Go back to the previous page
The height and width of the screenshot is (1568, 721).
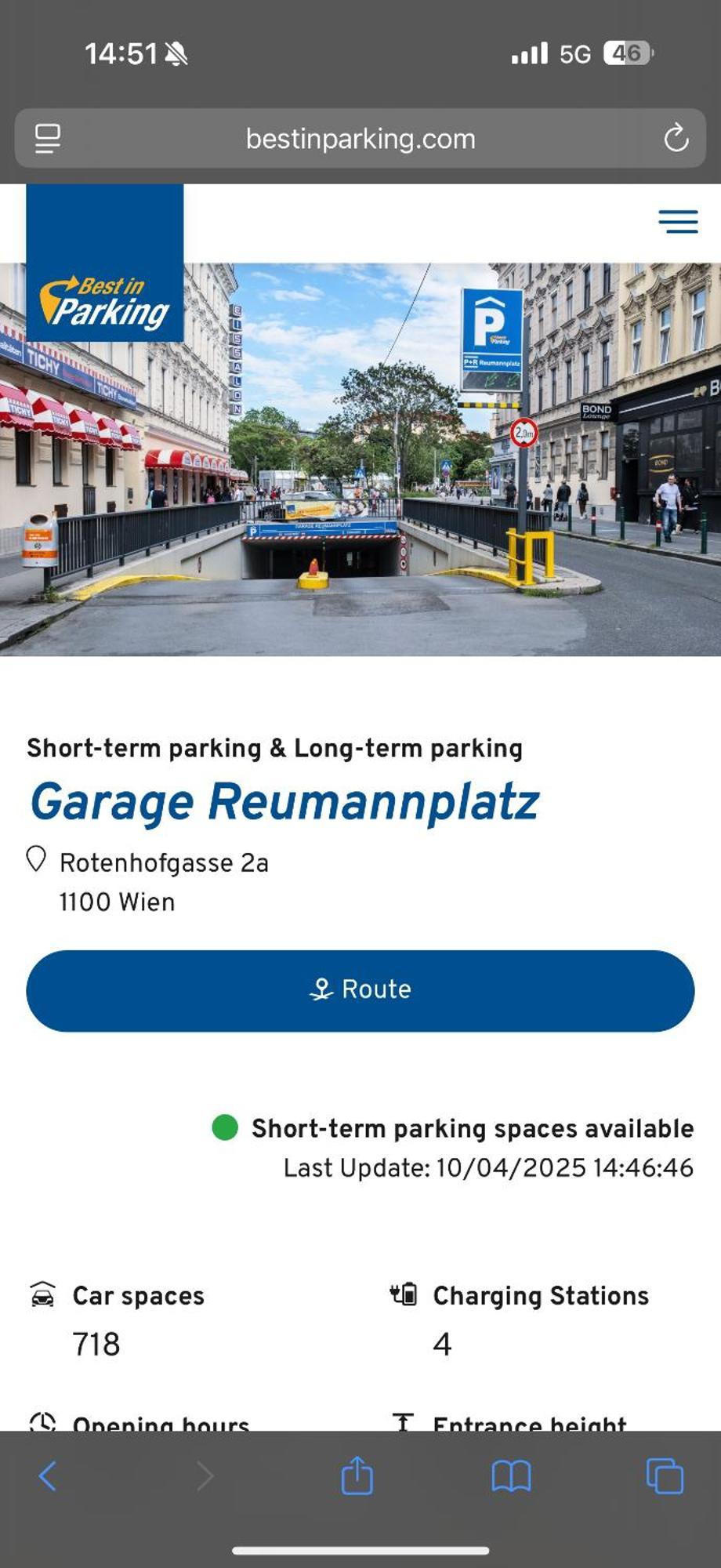[48, 1476]
